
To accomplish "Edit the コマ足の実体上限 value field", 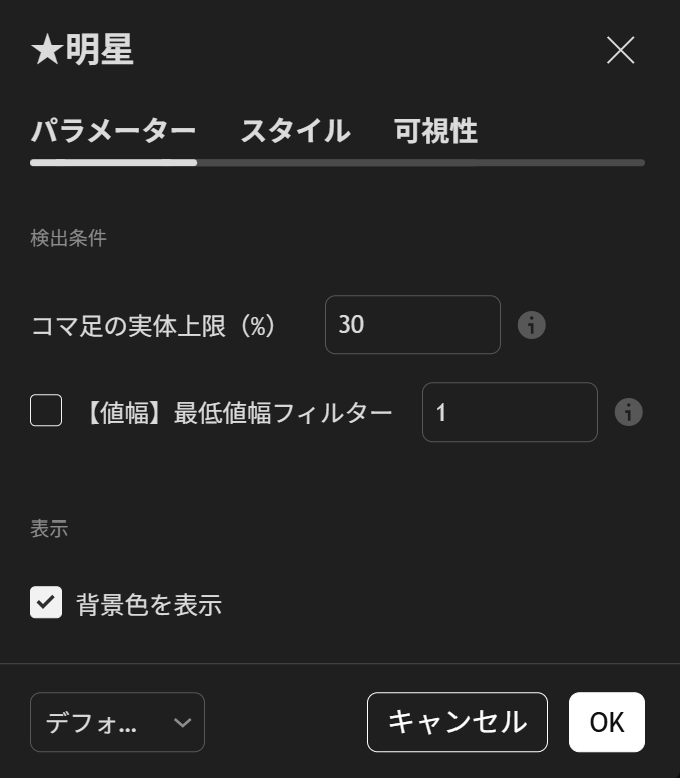I will (x=412, y=325).
